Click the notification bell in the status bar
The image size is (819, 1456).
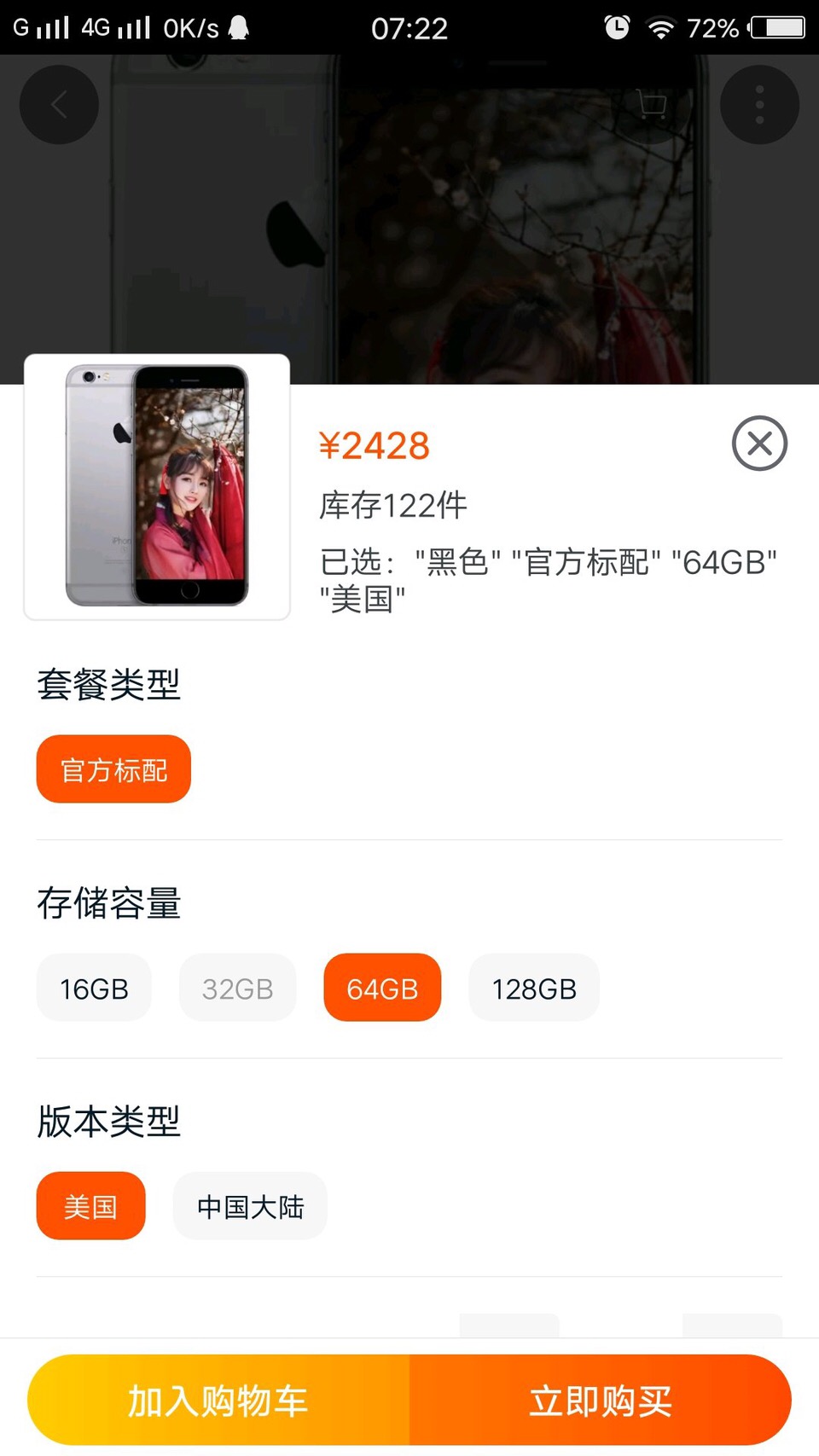click(x=236, y=27)
